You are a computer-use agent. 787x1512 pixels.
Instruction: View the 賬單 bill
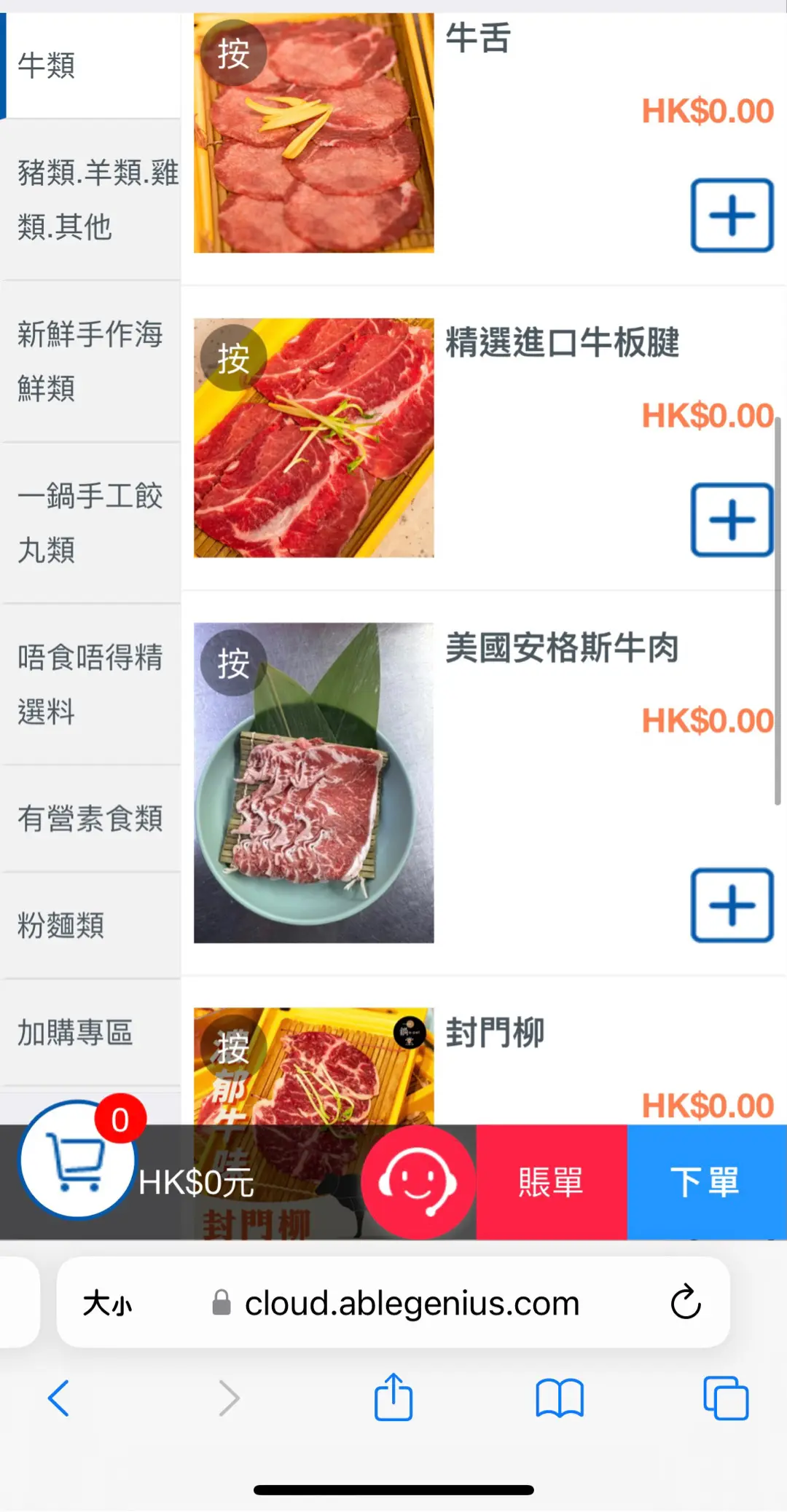click(551, 1182)
